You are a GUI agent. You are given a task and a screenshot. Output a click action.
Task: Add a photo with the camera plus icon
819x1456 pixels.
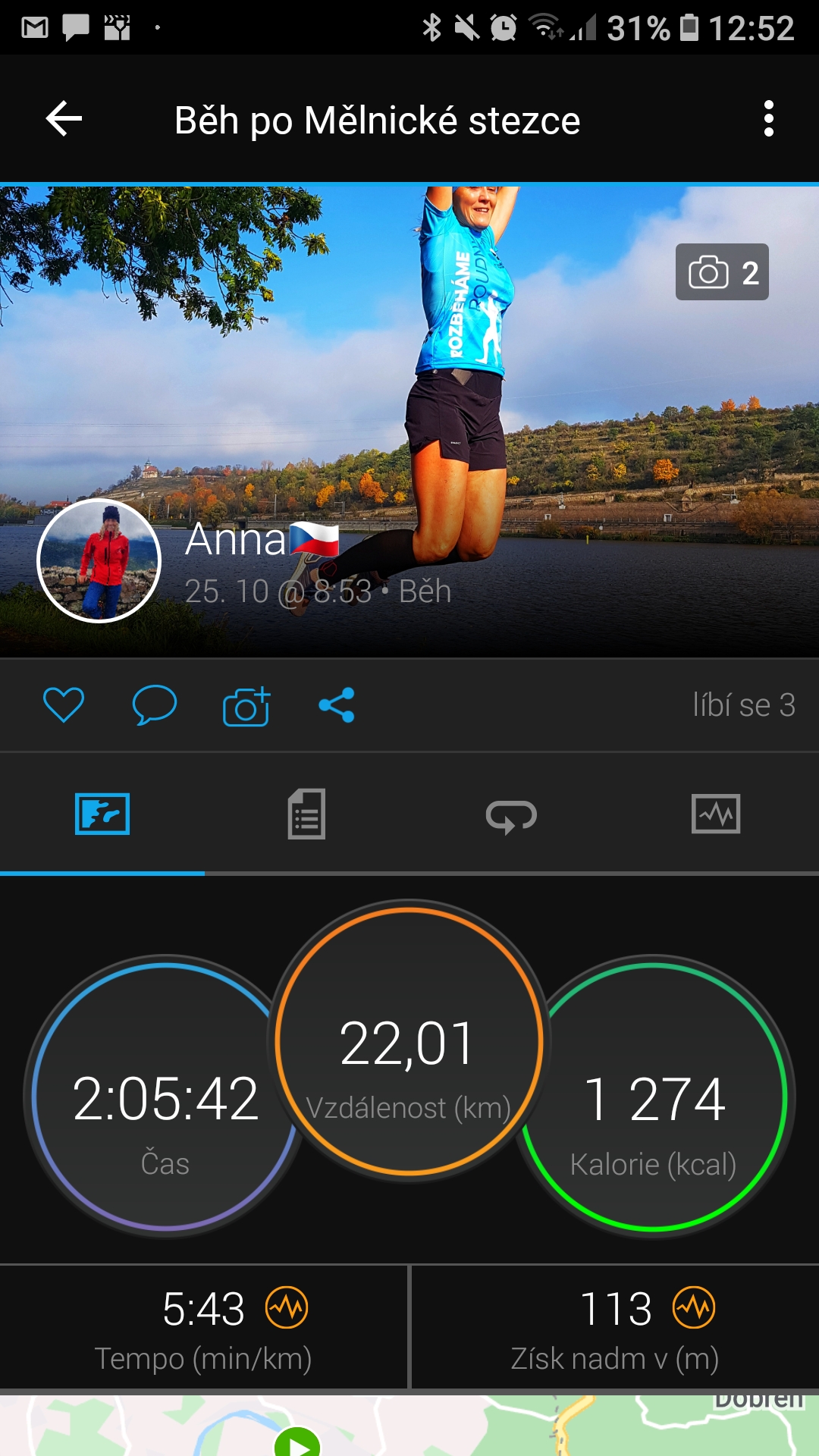click(246, 706)
